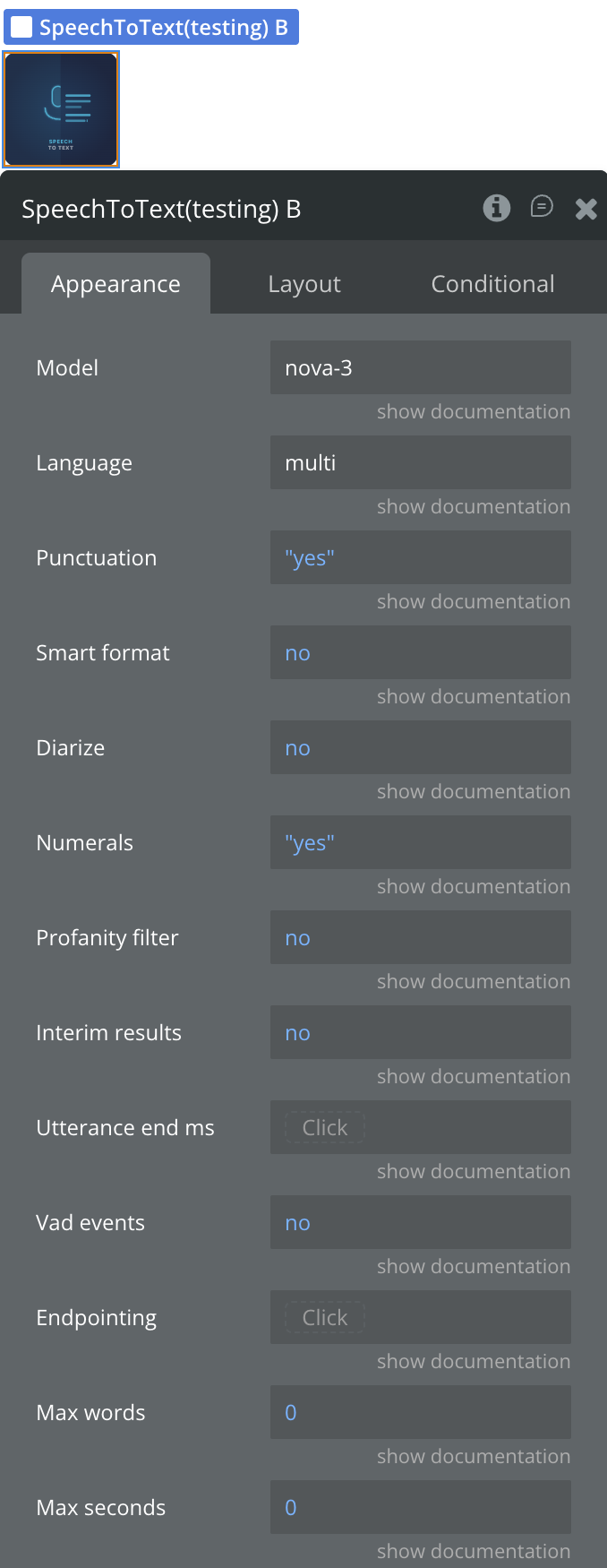Change the Numerals value

point(420,842)
